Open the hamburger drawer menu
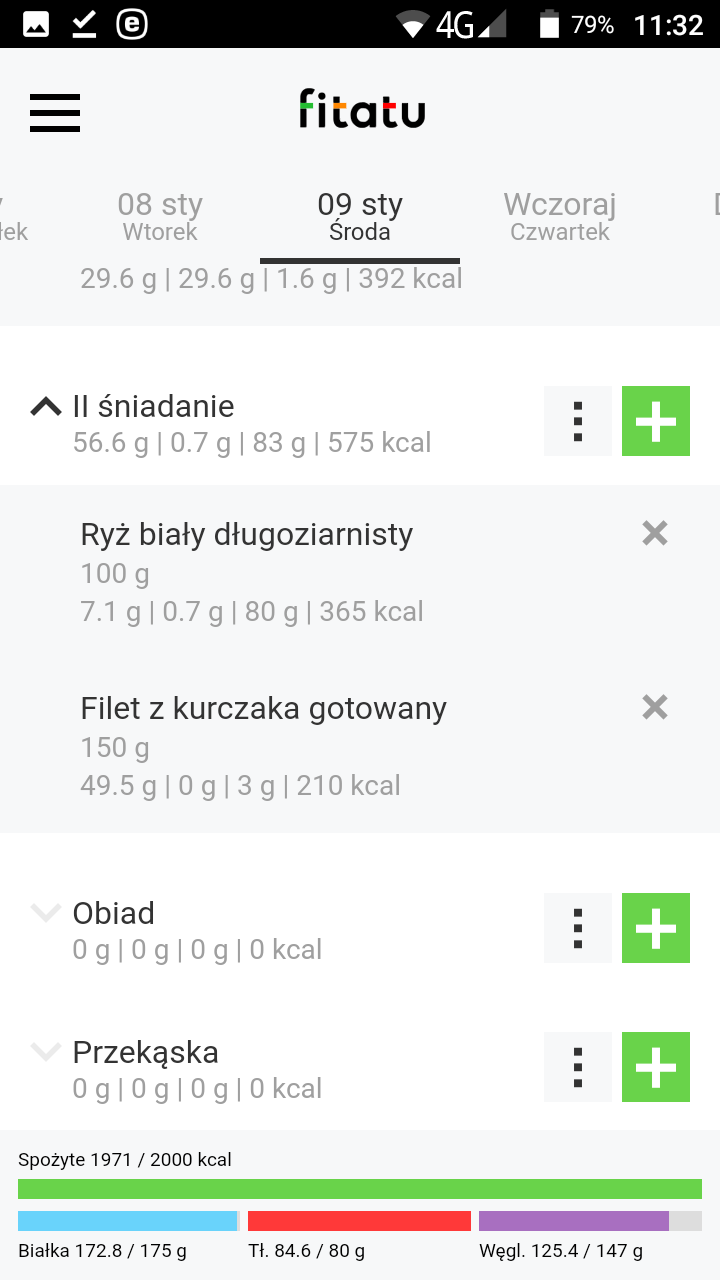Viewport: 720px width, 1280px height. pyautogui.click(x=55, y=112)
